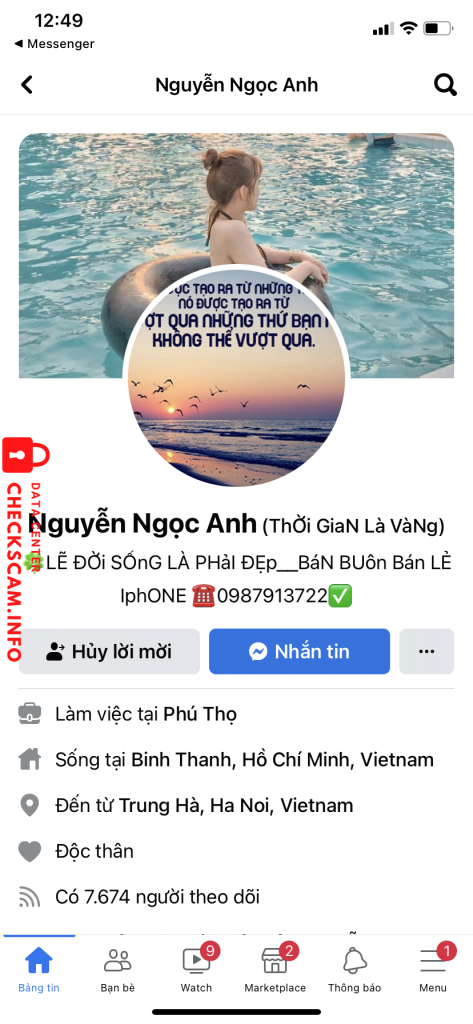This screenshot has width=473, height=1024.
Task: Open search on this profile
Action: pos(445,85)
